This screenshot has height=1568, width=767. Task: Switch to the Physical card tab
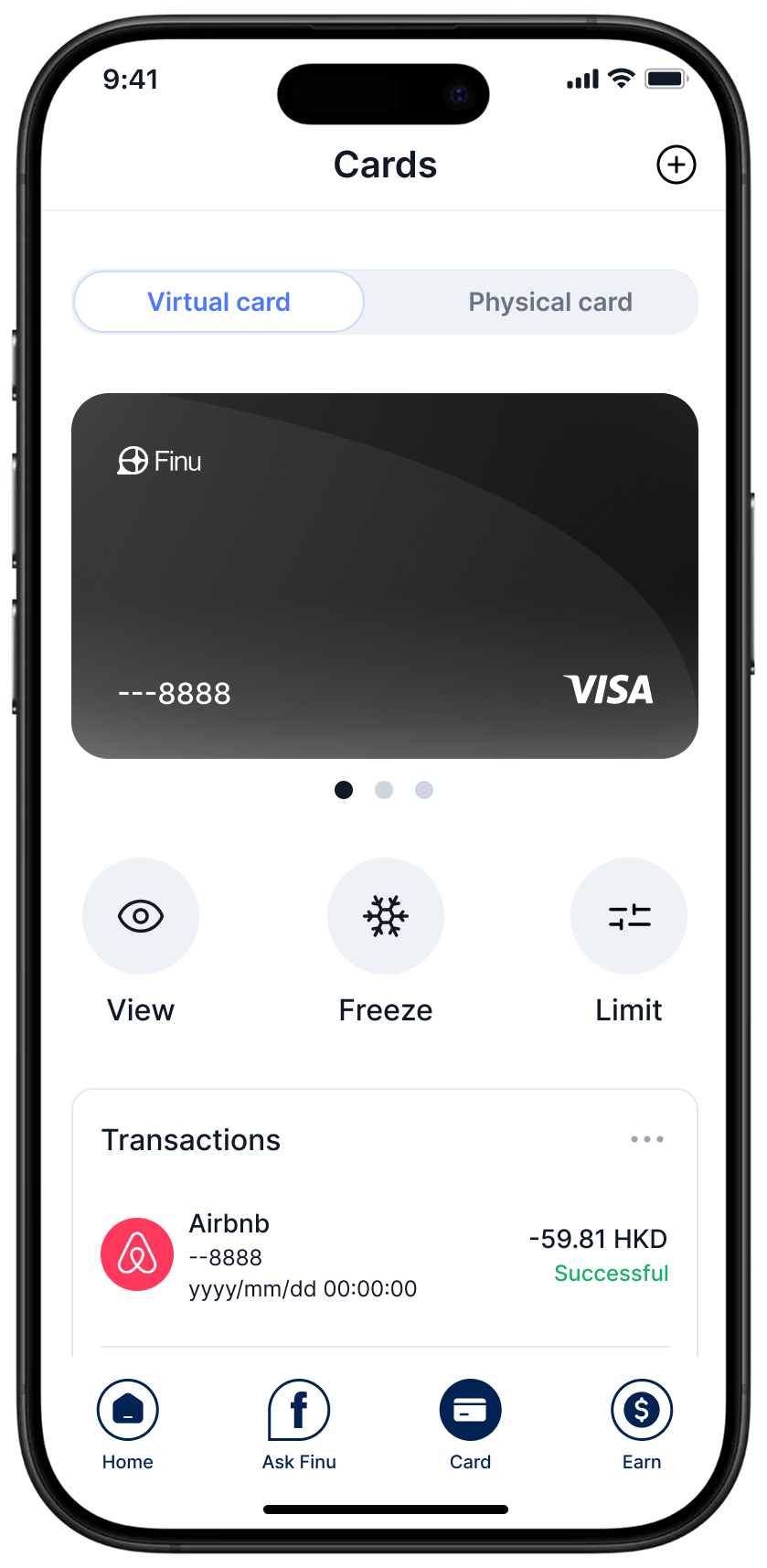(x=549, y=302)
